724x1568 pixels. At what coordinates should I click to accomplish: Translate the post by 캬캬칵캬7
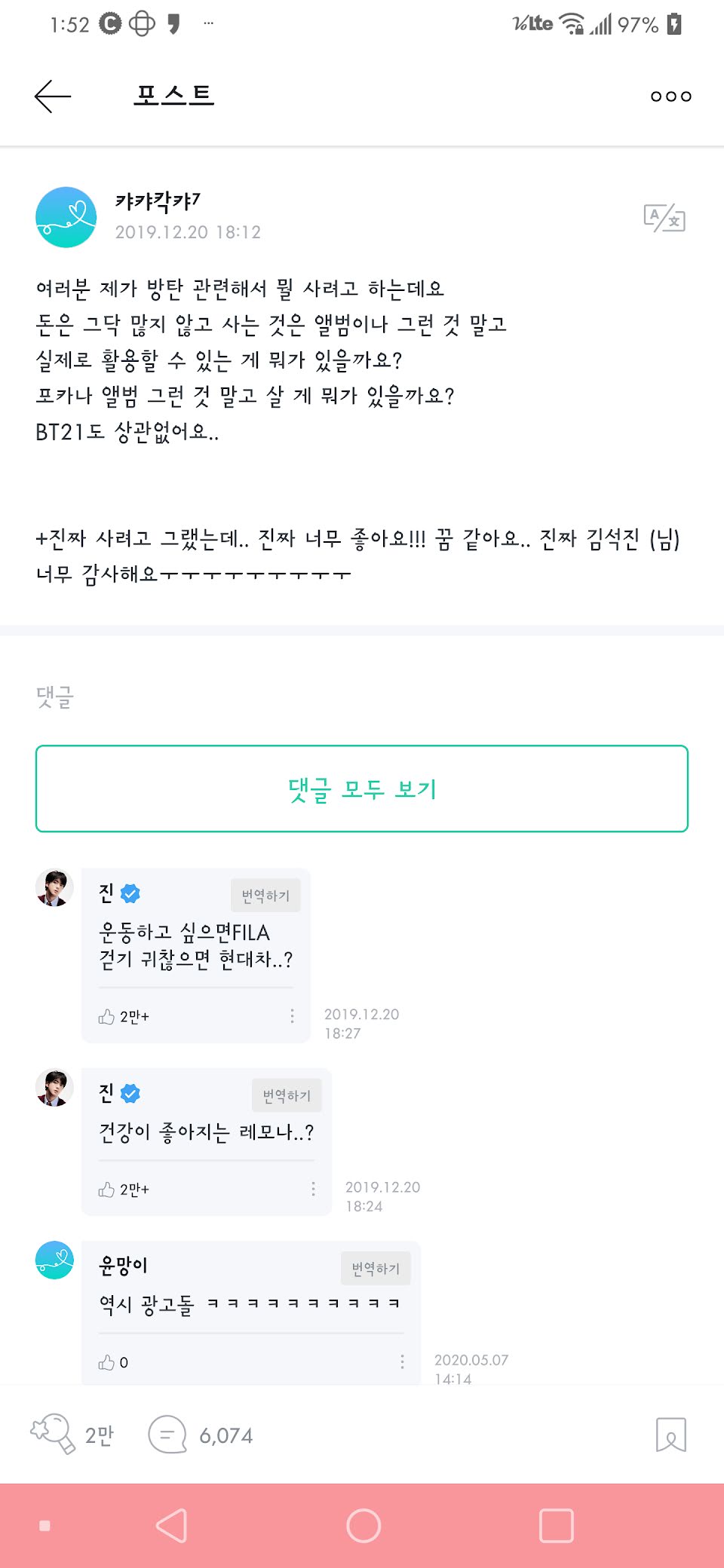[x=664, y=219]
